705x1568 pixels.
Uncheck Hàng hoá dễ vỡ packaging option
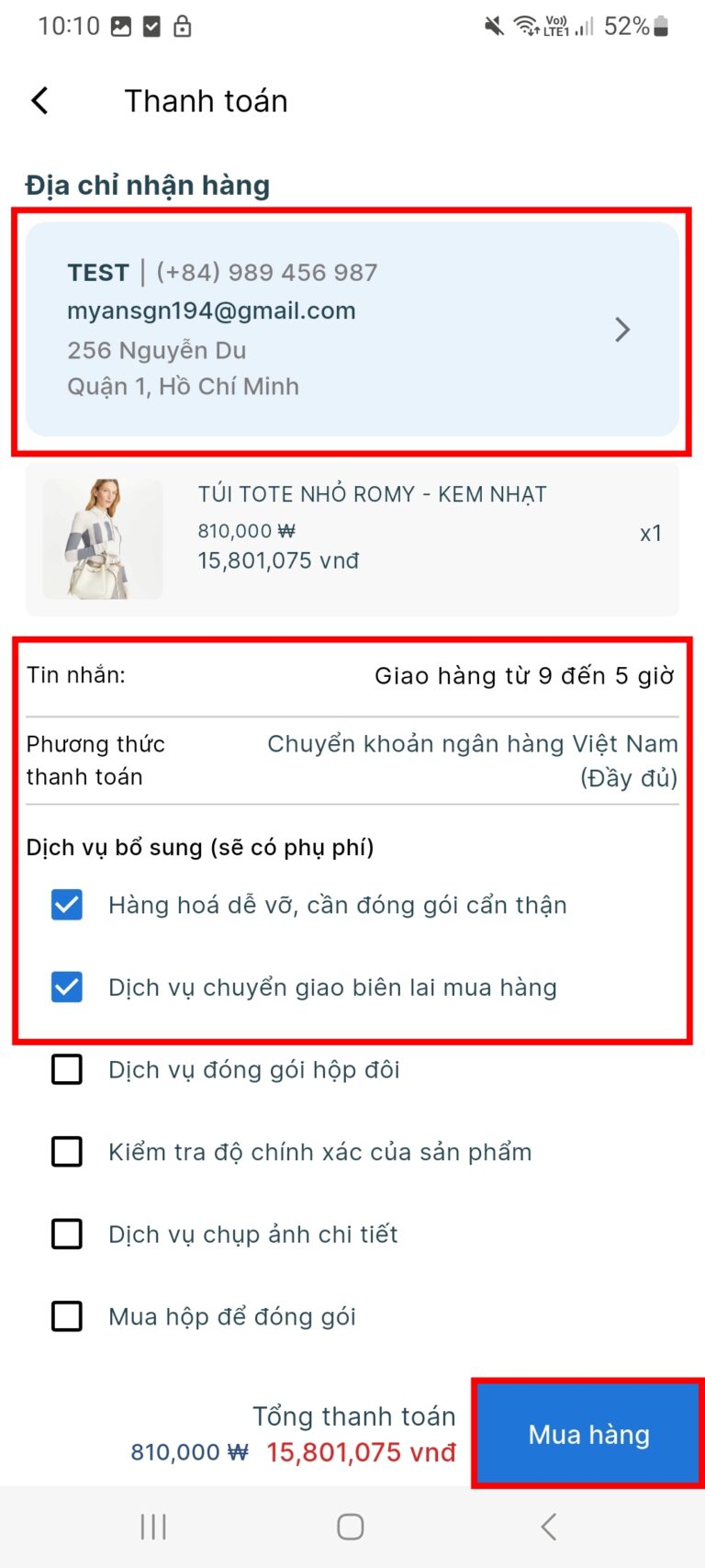pyautogui.click(x=67, y=905)
